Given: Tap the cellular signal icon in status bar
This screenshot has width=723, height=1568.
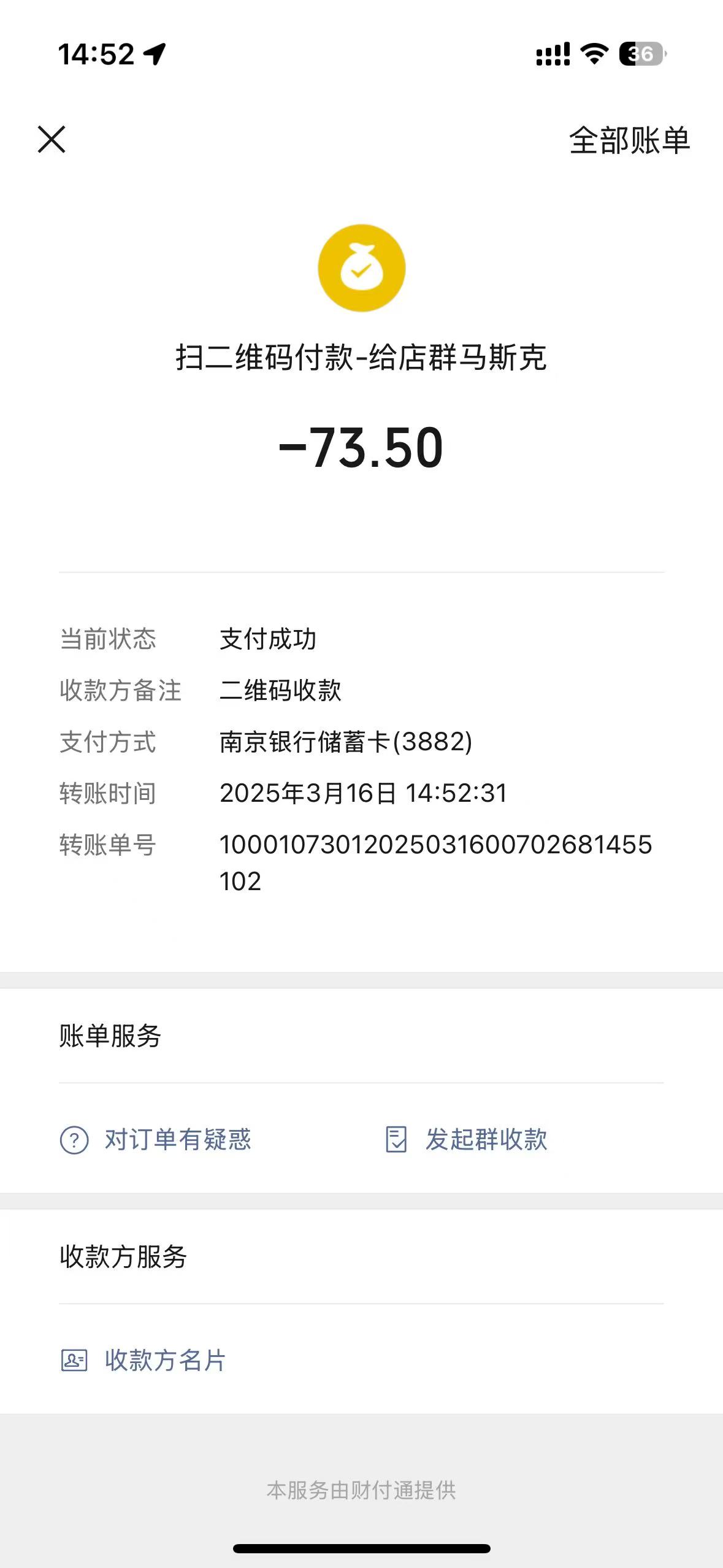Looking at the screenshot, I should (551, 54).
